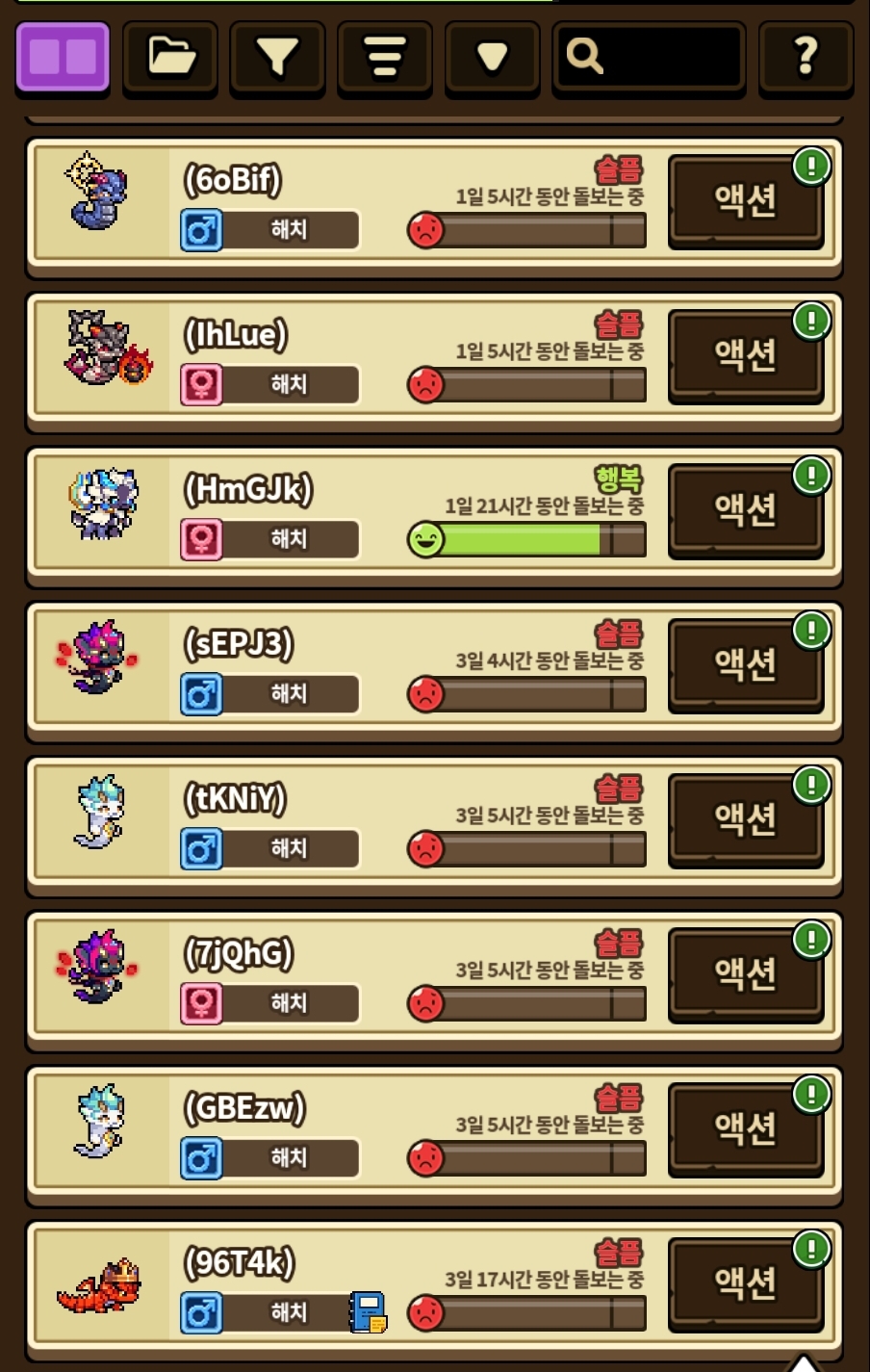Screen dimensions: 870x1372
Task: Tap 액션 button for (GBEzw)
Action: click(x=746, y=1128)
